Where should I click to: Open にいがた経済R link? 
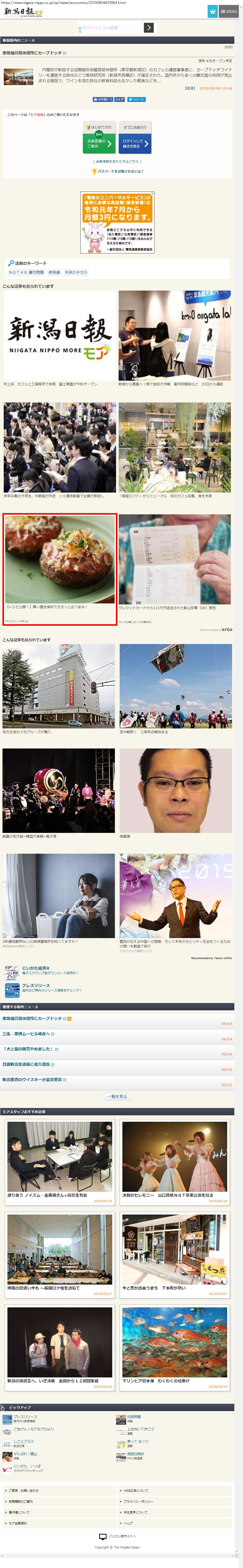[x=36, y=968]
